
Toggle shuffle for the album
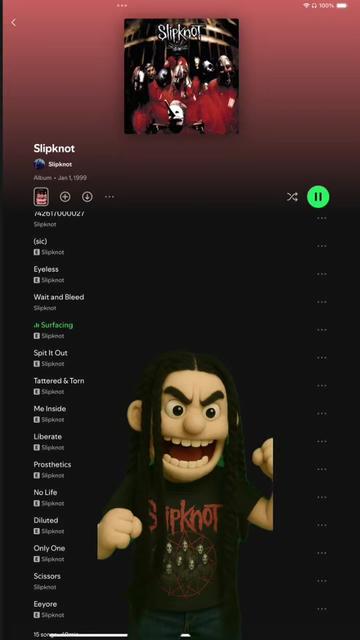coord(292,197)
